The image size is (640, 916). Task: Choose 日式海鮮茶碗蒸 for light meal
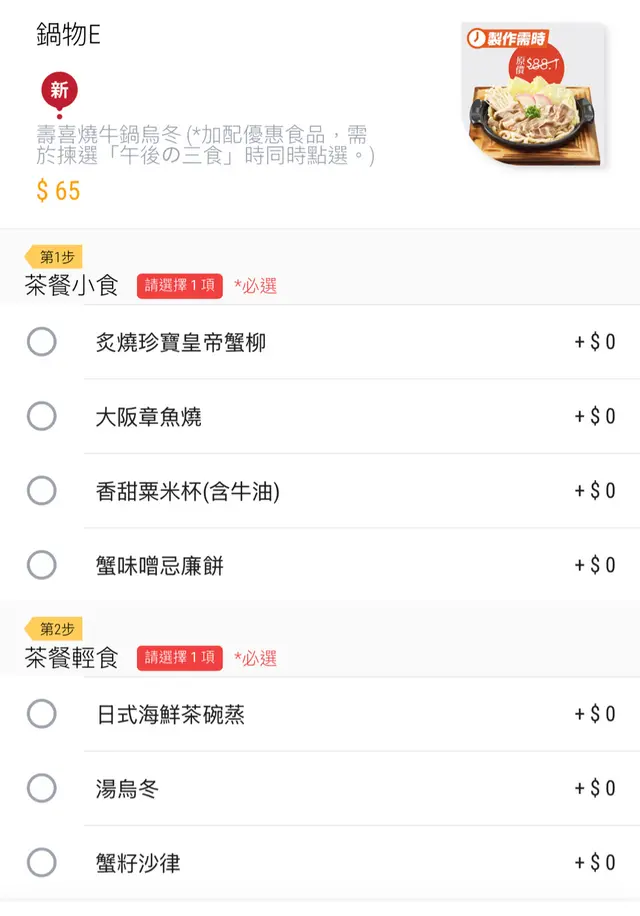42,714
